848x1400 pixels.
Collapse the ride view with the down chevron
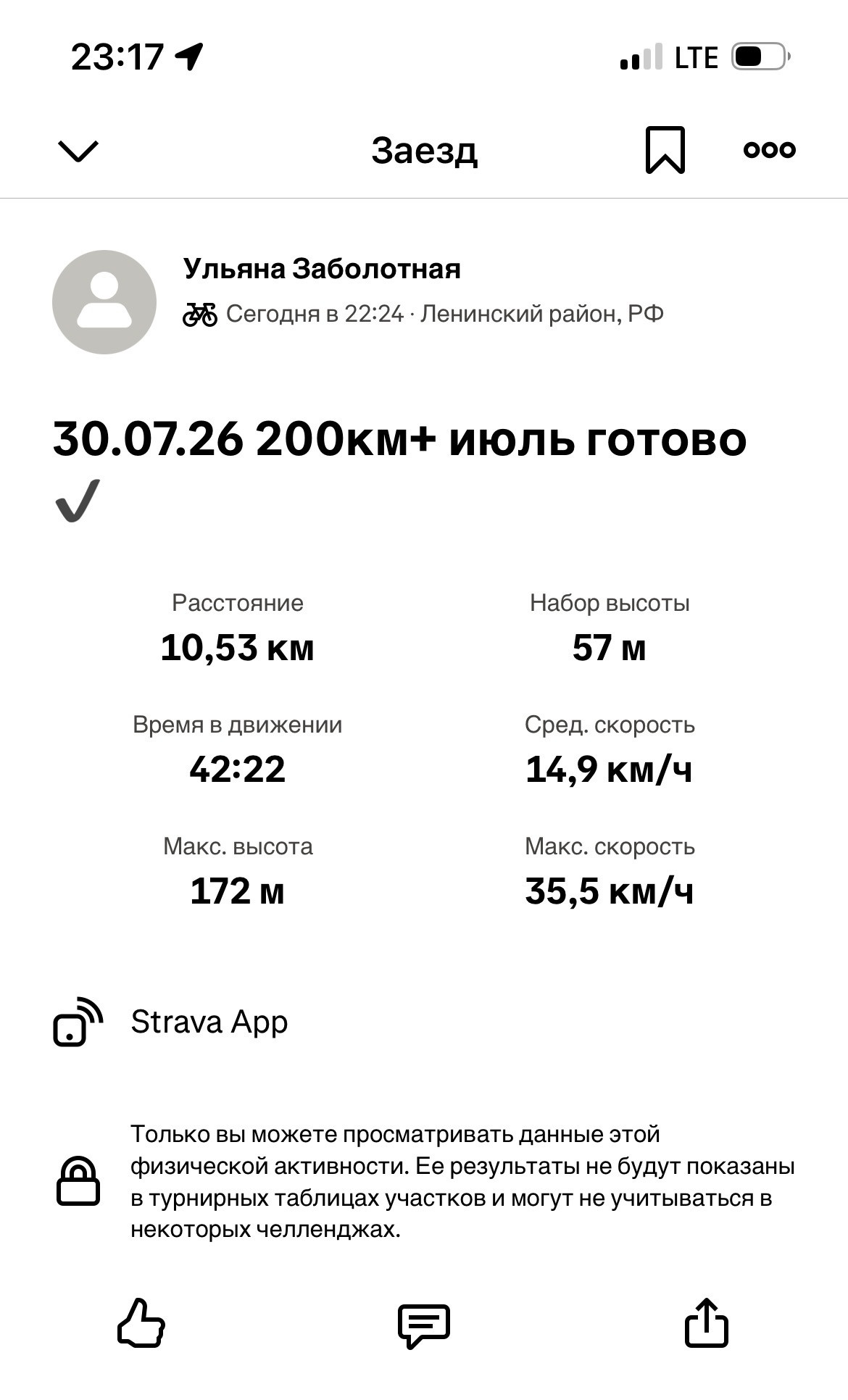click(x=78, y=151)
